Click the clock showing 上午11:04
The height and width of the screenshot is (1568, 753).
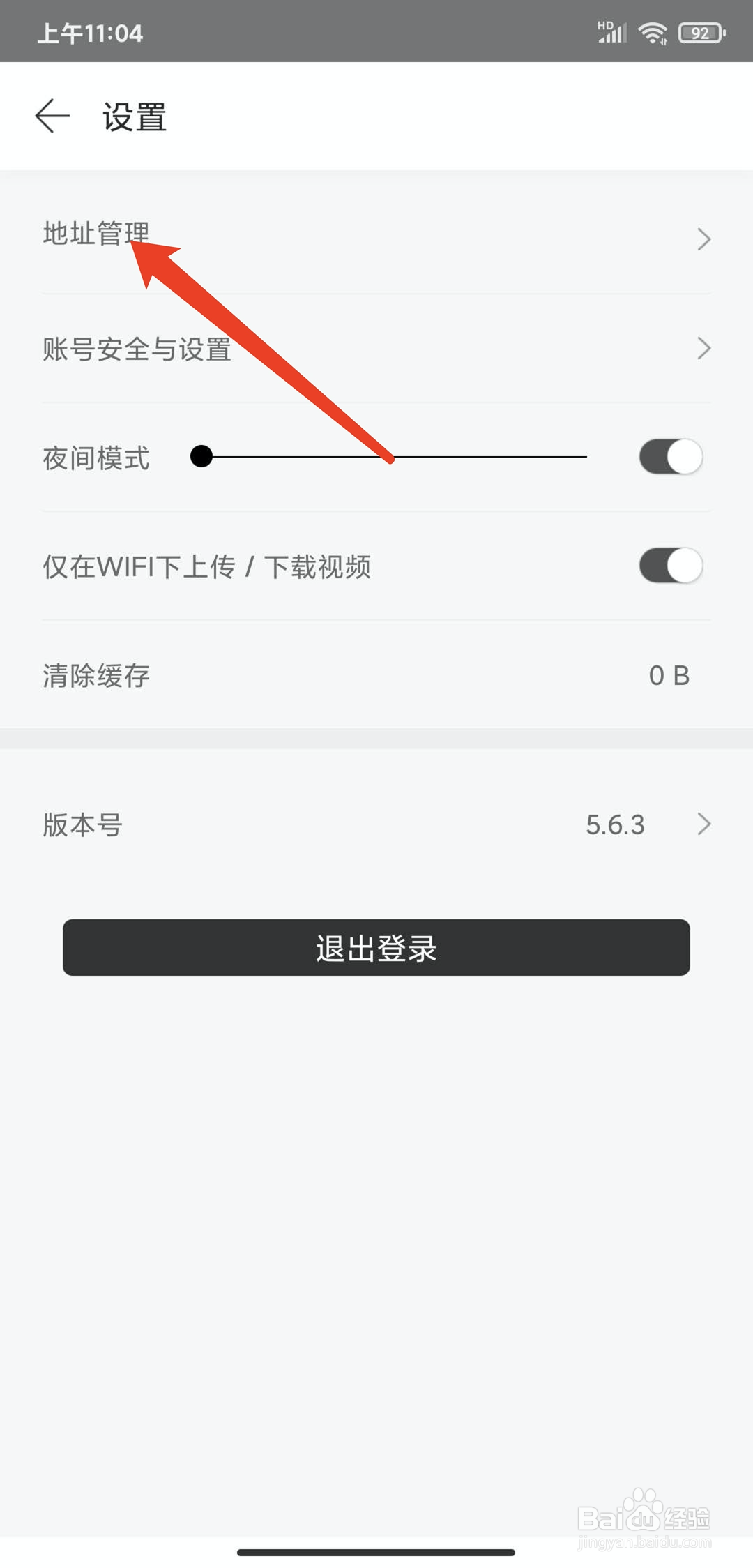tap(91, 33)
